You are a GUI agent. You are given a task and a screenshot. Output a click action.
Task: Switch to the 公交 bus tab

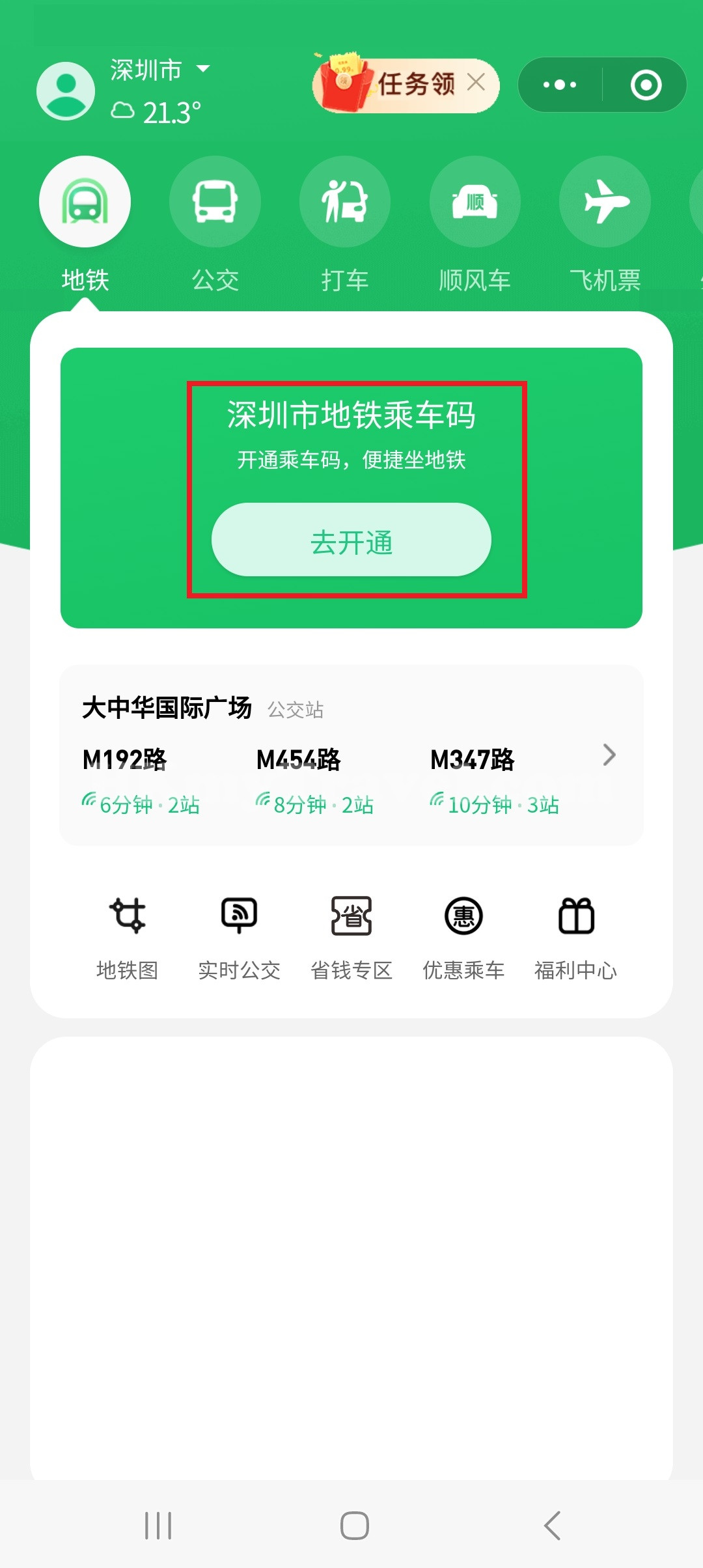[215, 202]
